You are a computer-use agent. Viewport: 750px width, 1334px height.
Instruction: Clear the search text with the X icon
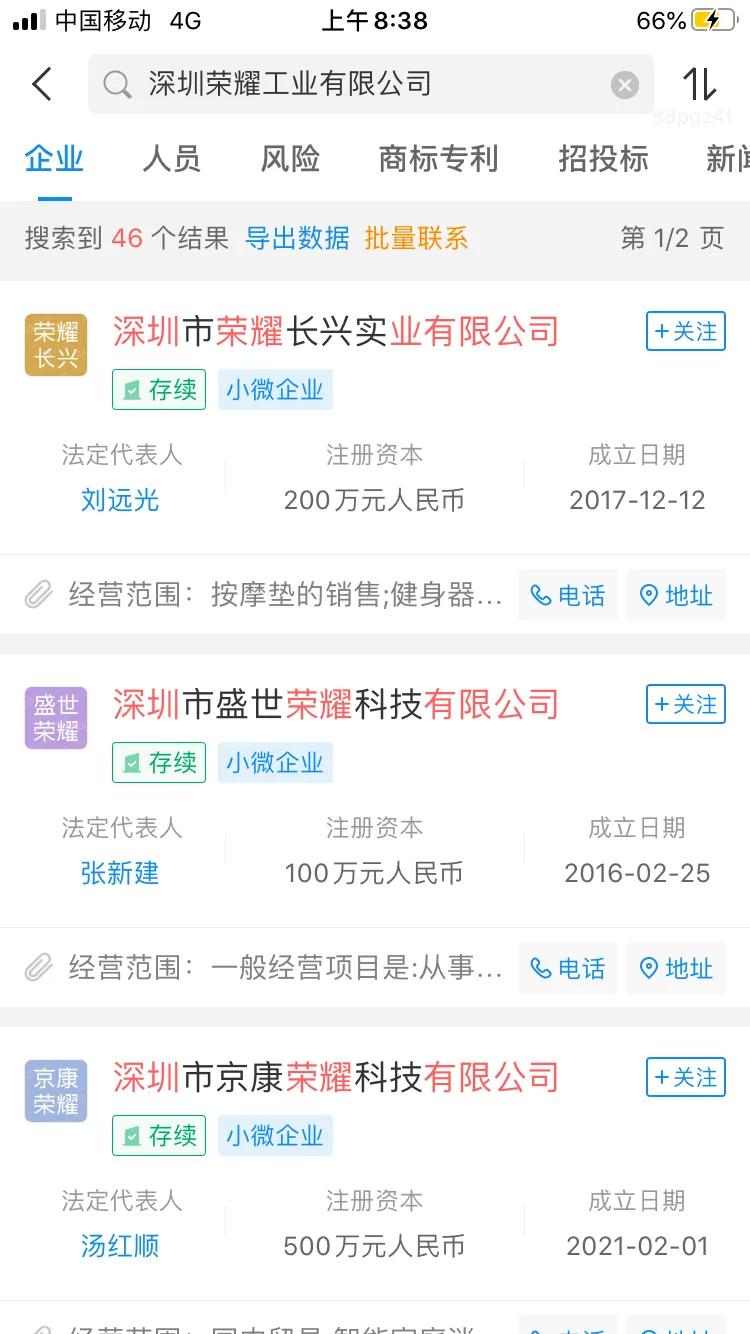pyautogui.click(x=624, y=84)
